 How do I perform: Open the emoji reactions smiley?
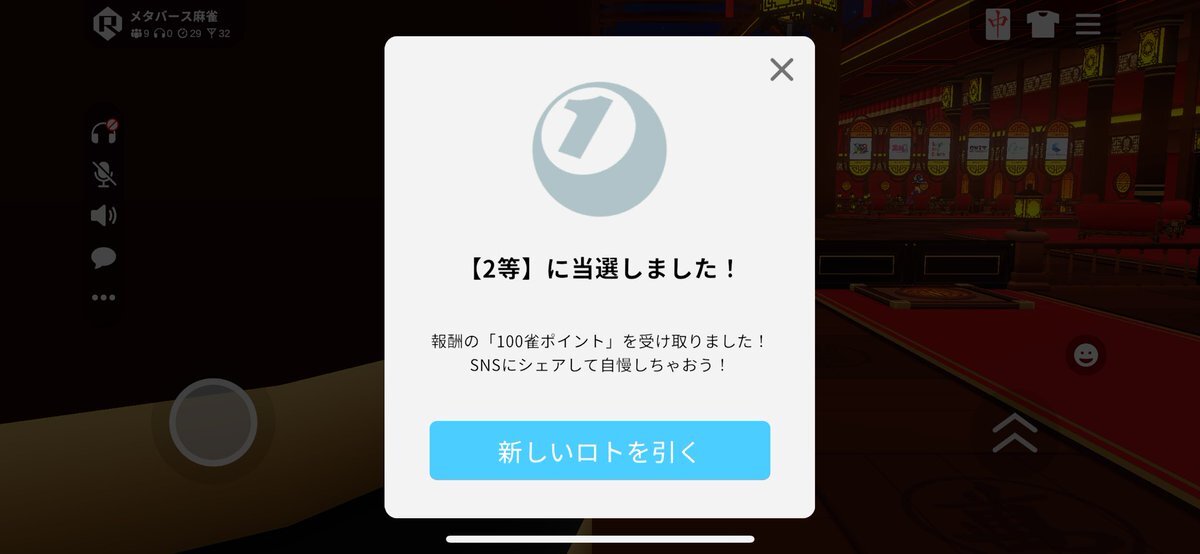click(1085, 354)
